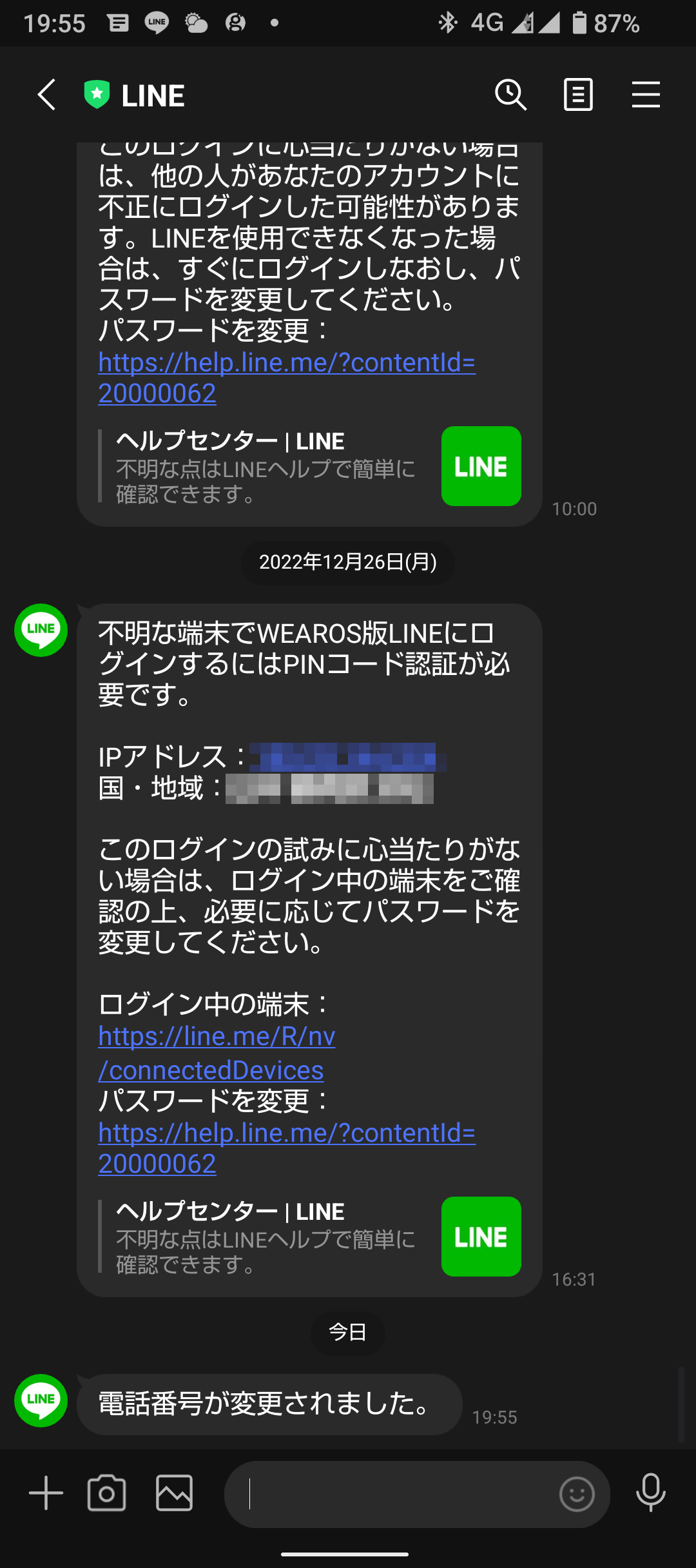Open the password change link in the 16:31 message
The image size is (696, 1568).
[287, 1148]
